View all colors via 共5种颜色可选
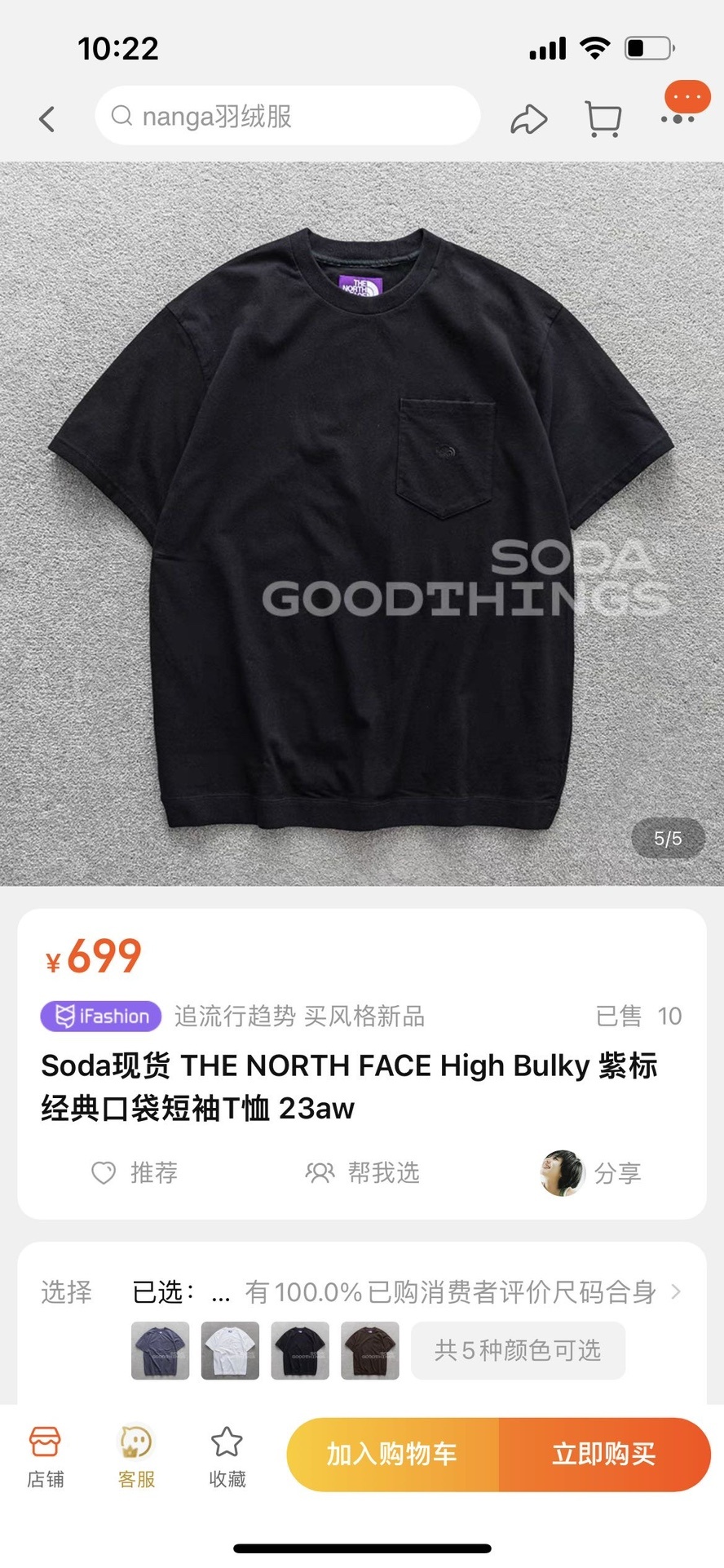Screen dimensions: 724x1568 pyautogui.click(x=518, y=1351)
